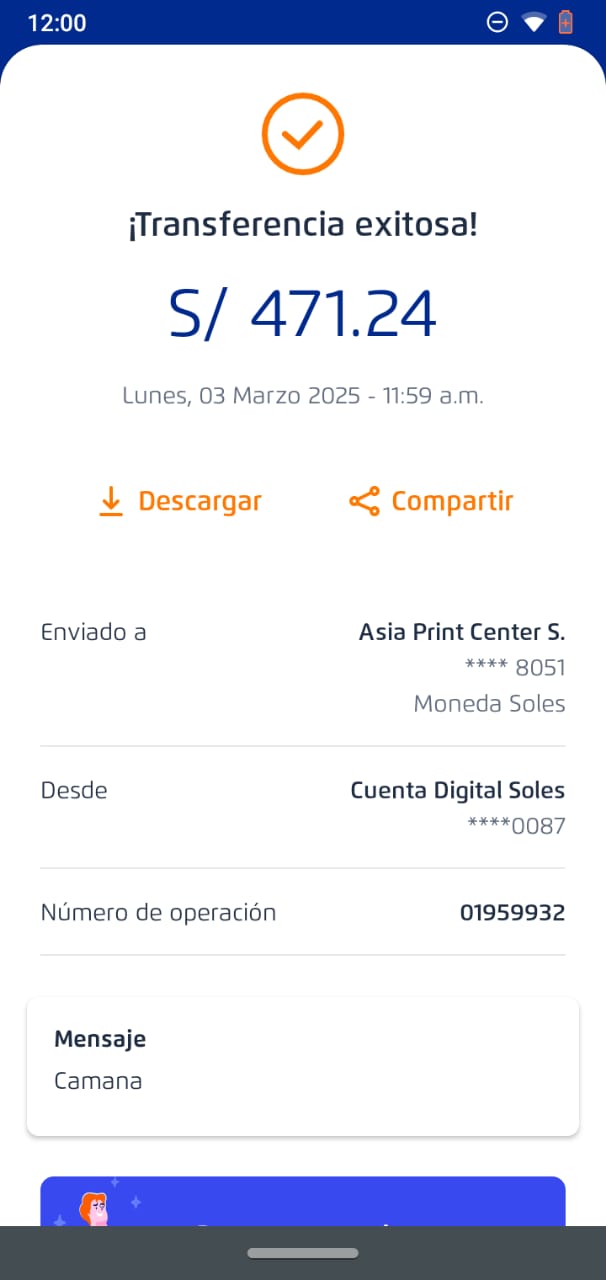Open the blue promotional banner

302,1202
